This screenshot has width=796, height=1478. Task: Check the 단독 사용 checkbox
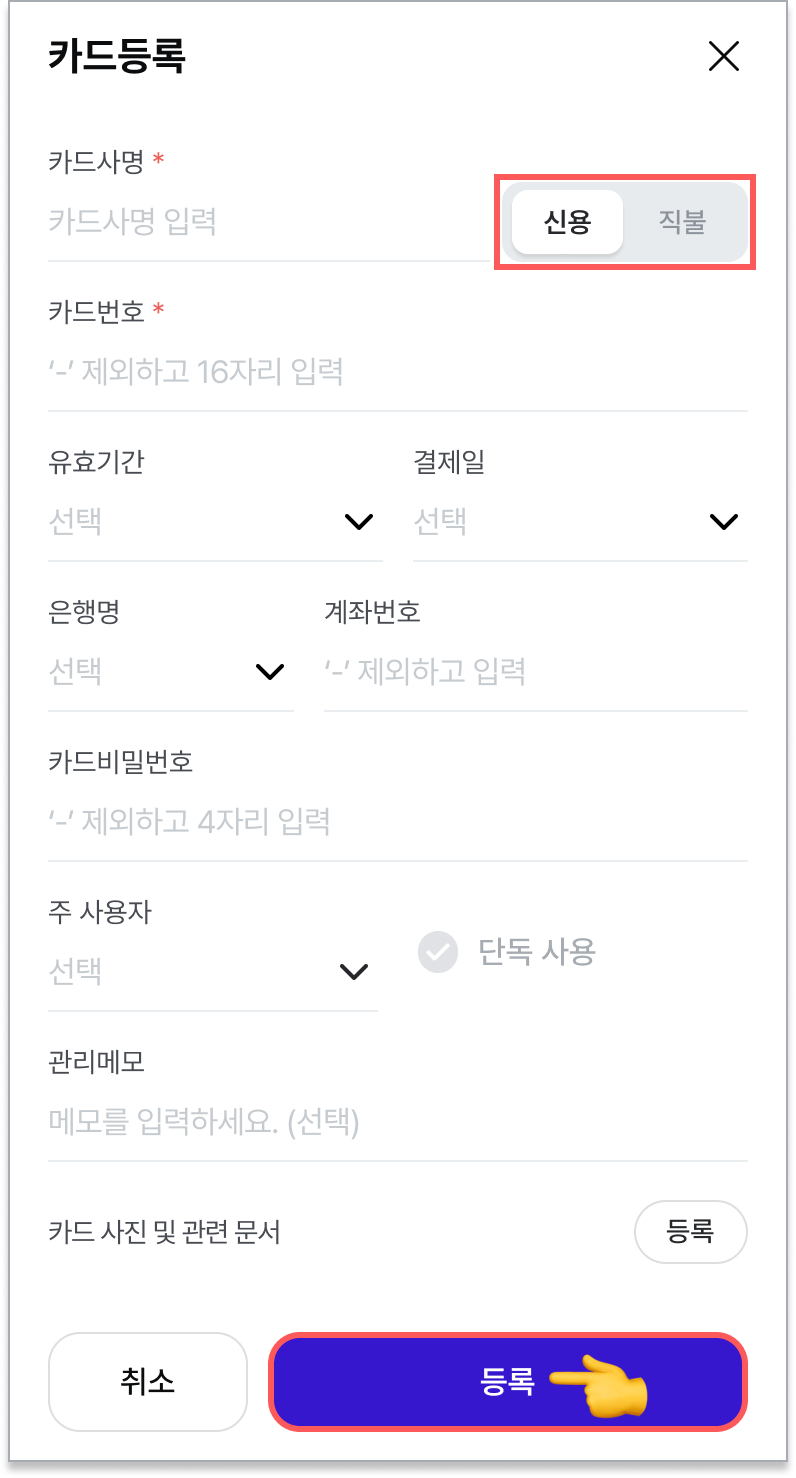[x=437, y=952]
